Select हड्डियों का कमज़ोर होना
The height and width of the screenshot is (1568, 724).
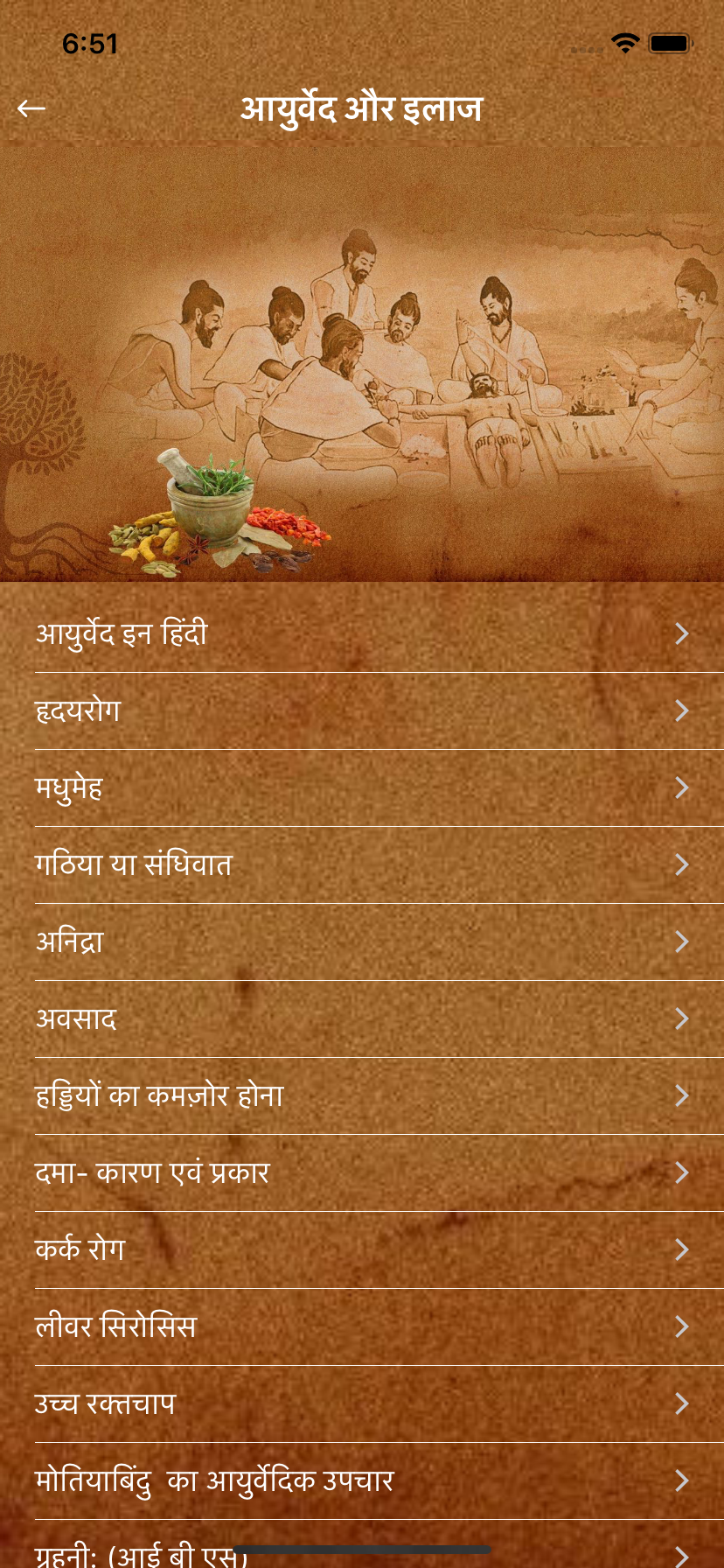pos(362,1096)
